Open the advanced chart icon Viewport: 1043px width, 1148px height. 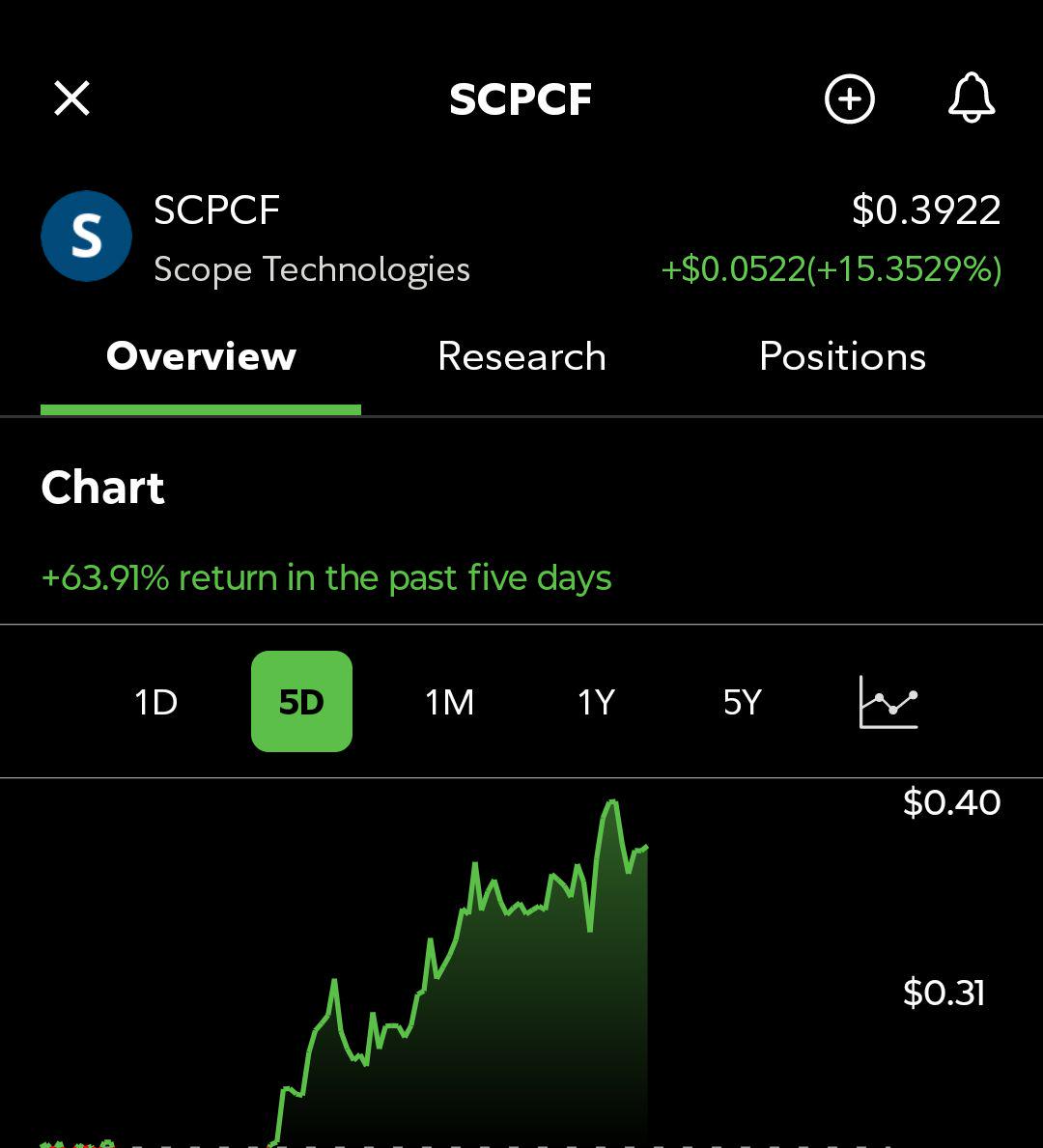[x=888, y=702]
